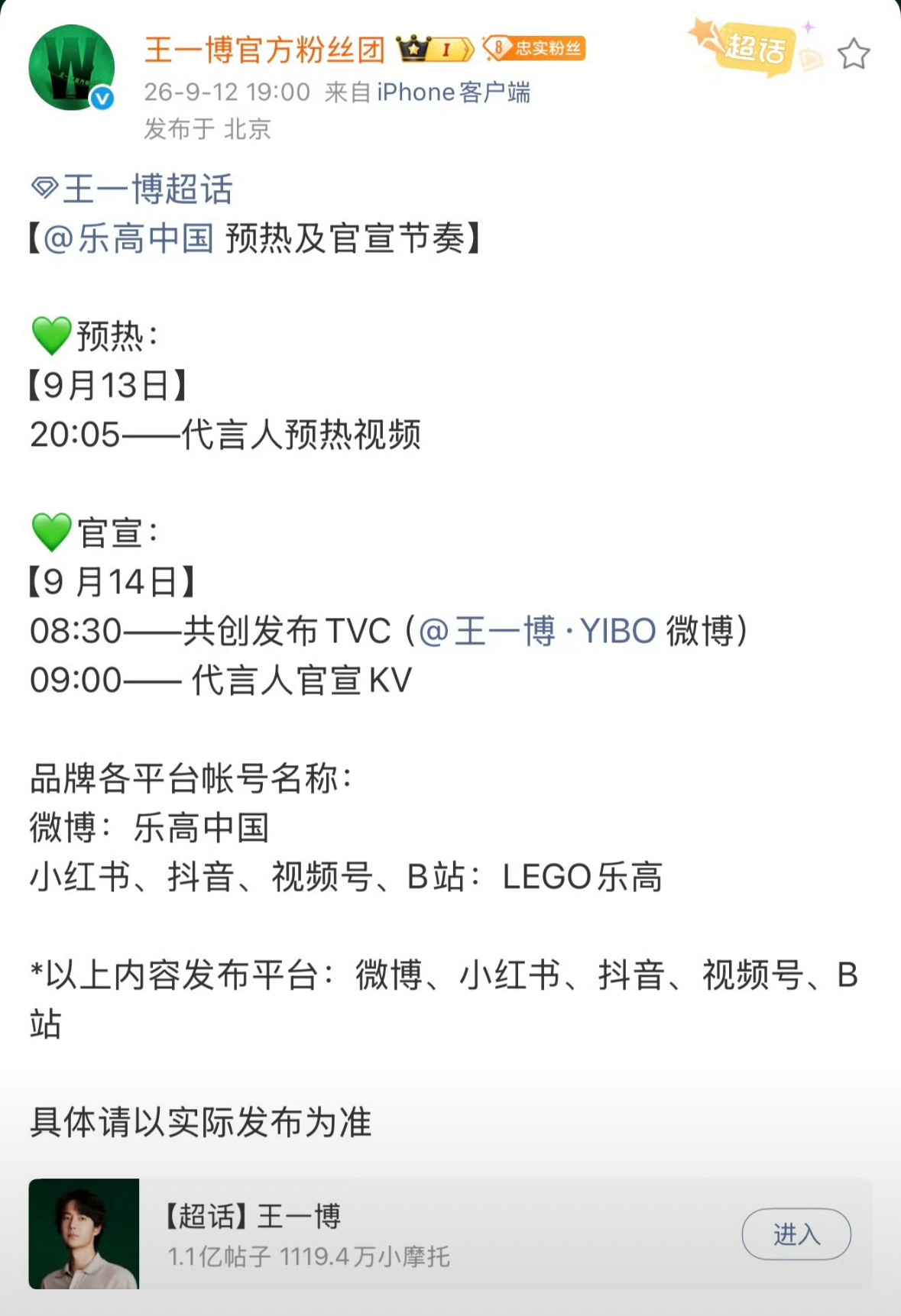Favorite this post with the star icon
The width and height of the screenshot is (901, 1316).
pos(853,54)
